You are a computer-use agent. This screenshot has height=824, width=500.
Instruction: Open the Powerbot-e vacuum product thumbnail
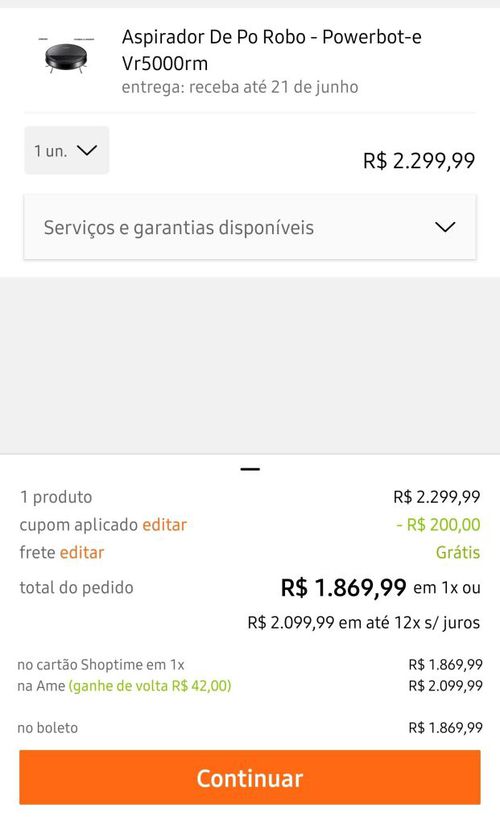click(66, 55)
